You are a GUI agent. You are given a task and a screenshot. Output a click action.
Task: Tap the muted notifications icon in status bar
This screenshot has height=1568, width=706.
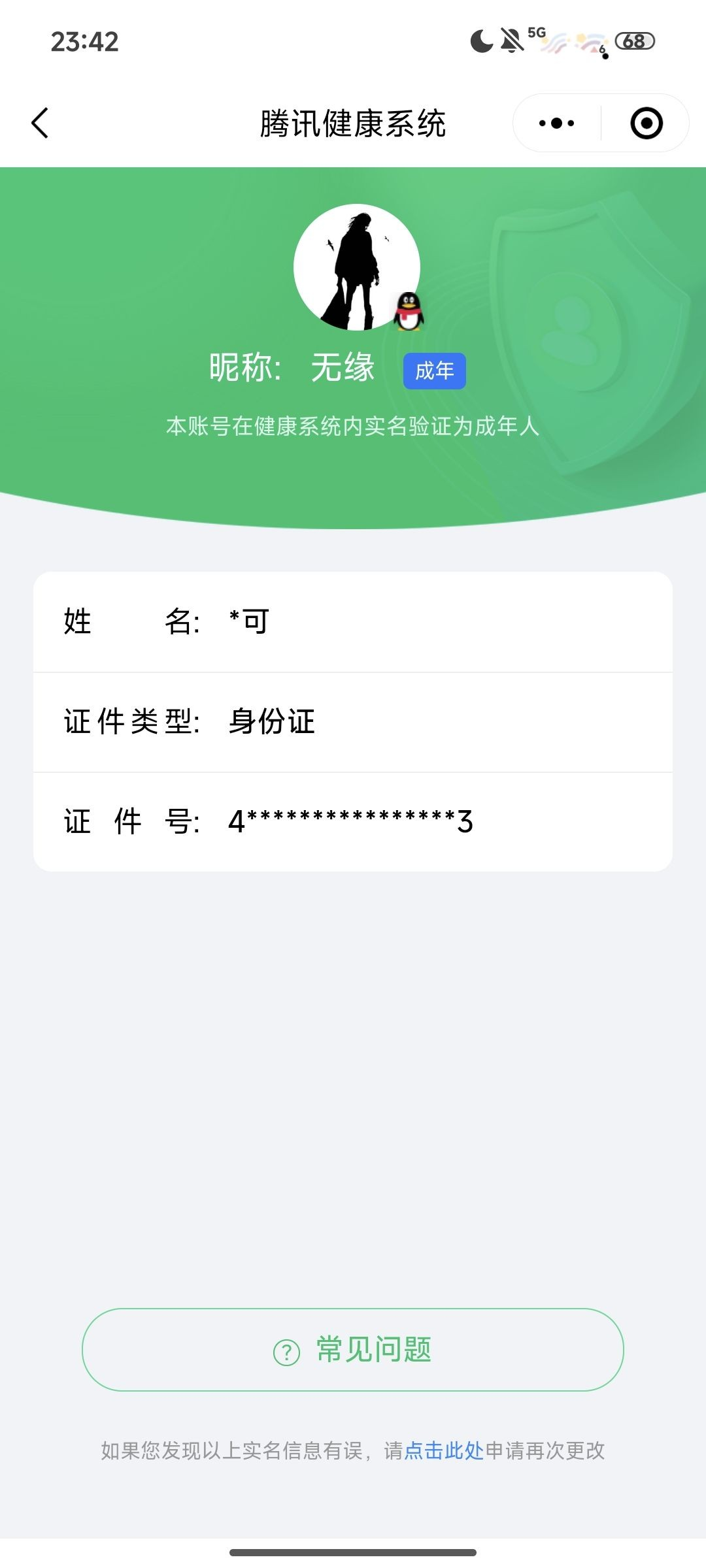pyautogui.click(x=513, y=41)
